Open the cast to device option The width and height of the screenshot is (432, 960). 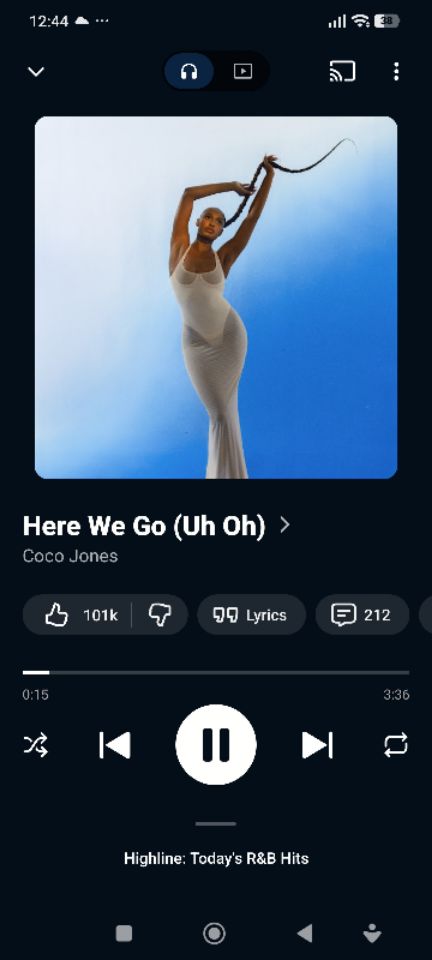[x=342, y=72]
